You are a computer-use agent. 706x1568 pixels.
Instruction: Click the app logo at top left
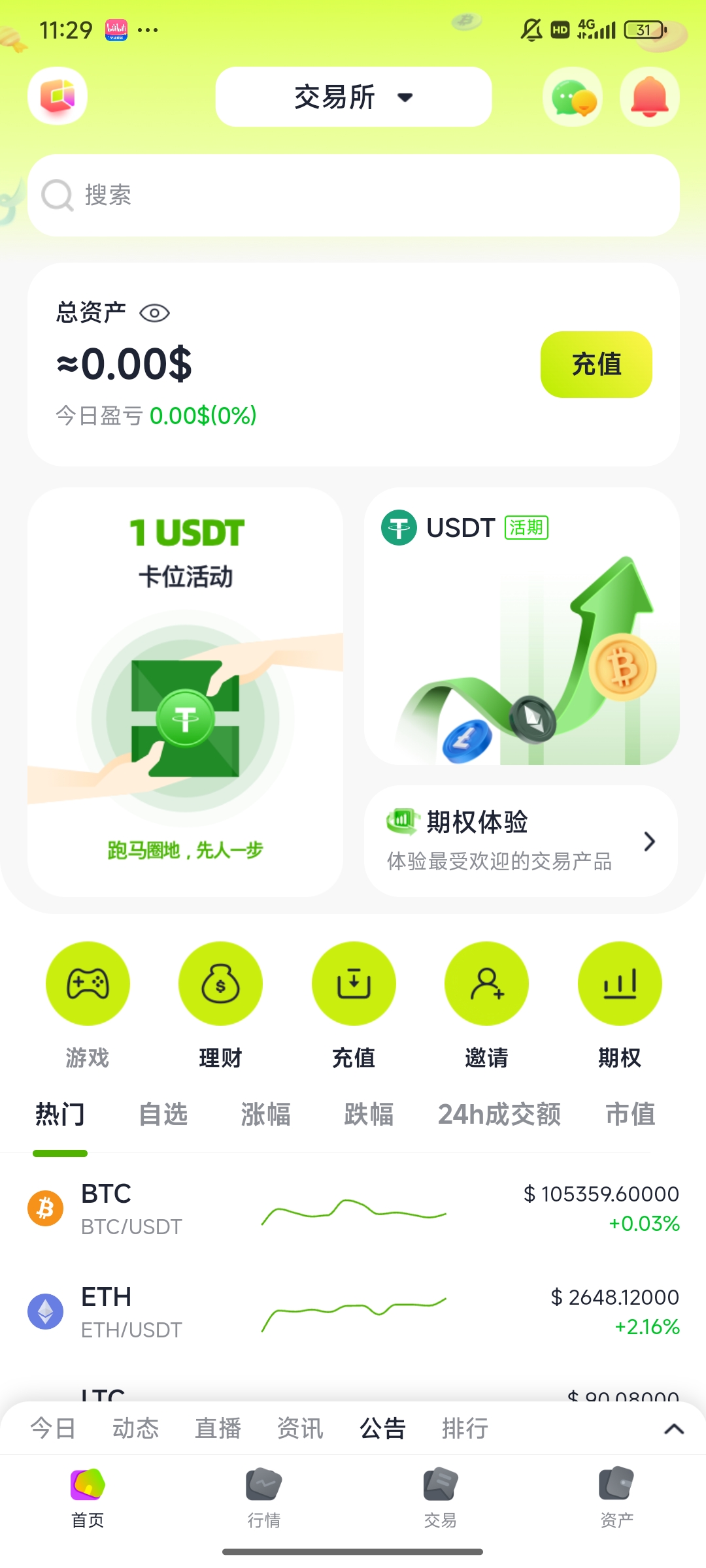[x=57, y=96]
